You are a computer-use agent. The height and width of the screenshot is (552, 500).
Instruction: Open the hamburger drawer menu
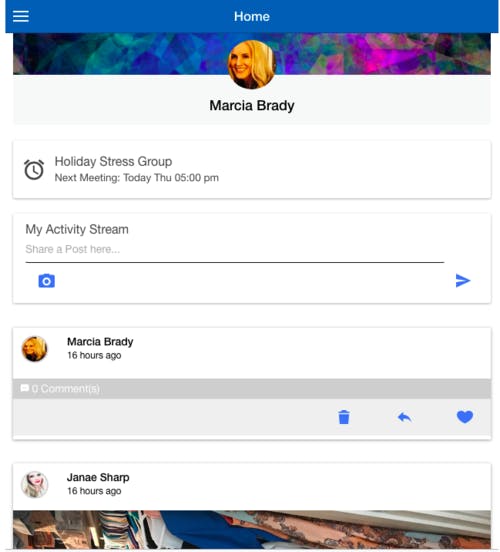click(21, 16)
